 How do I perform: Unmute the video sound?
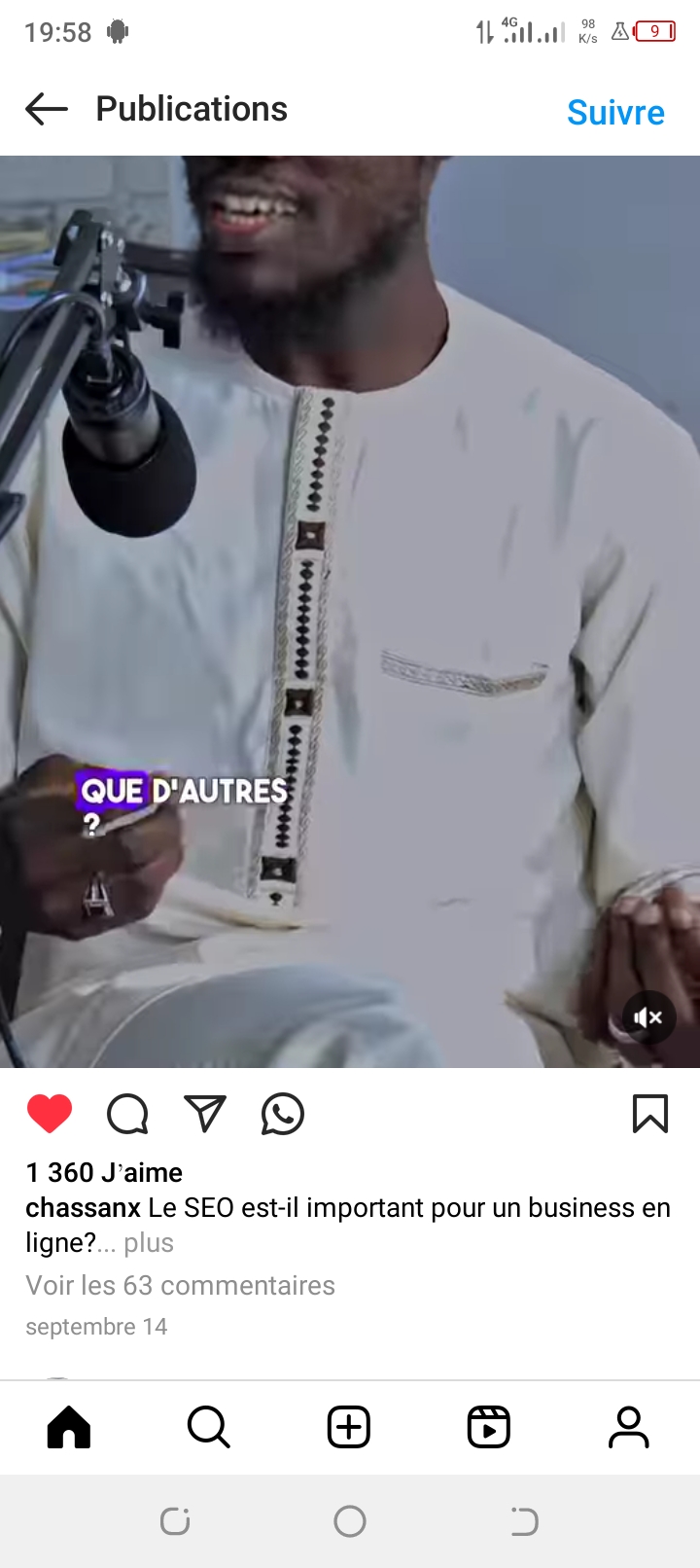pos(648,1017)
